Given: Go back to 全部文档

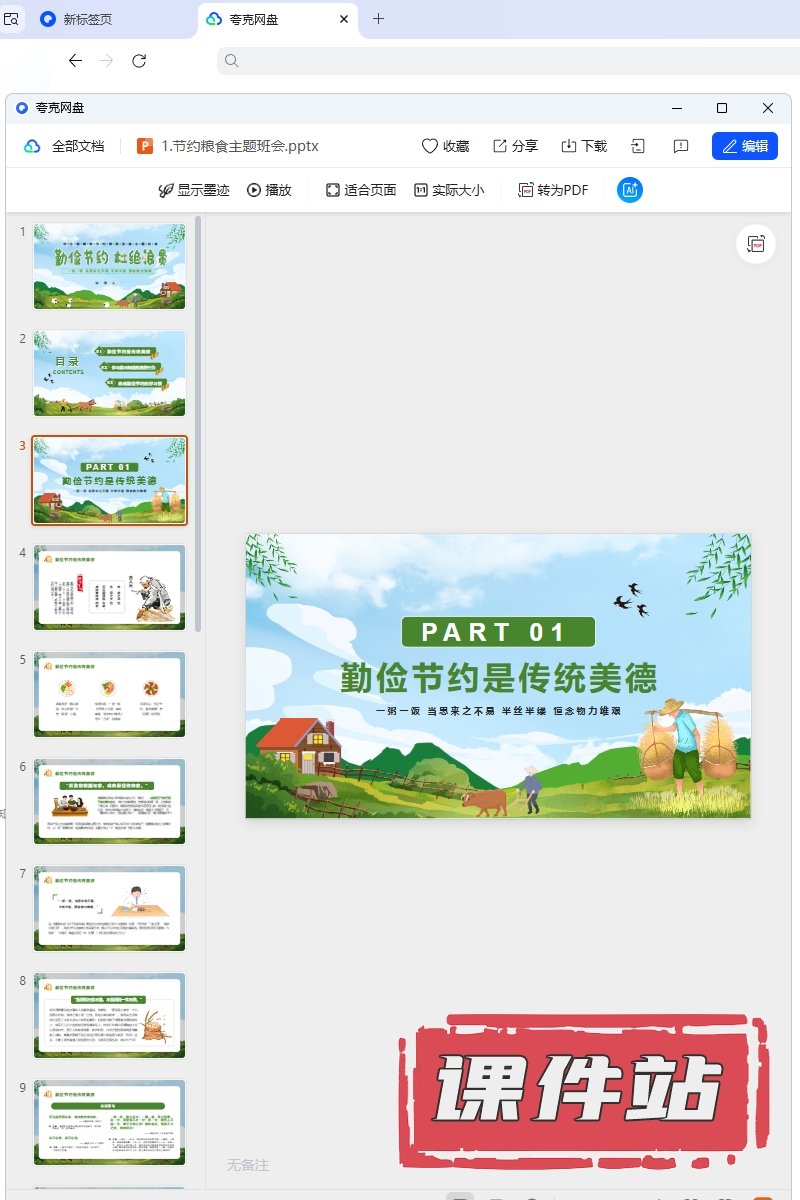Looking at the screenshot, I should coord(65,146).
